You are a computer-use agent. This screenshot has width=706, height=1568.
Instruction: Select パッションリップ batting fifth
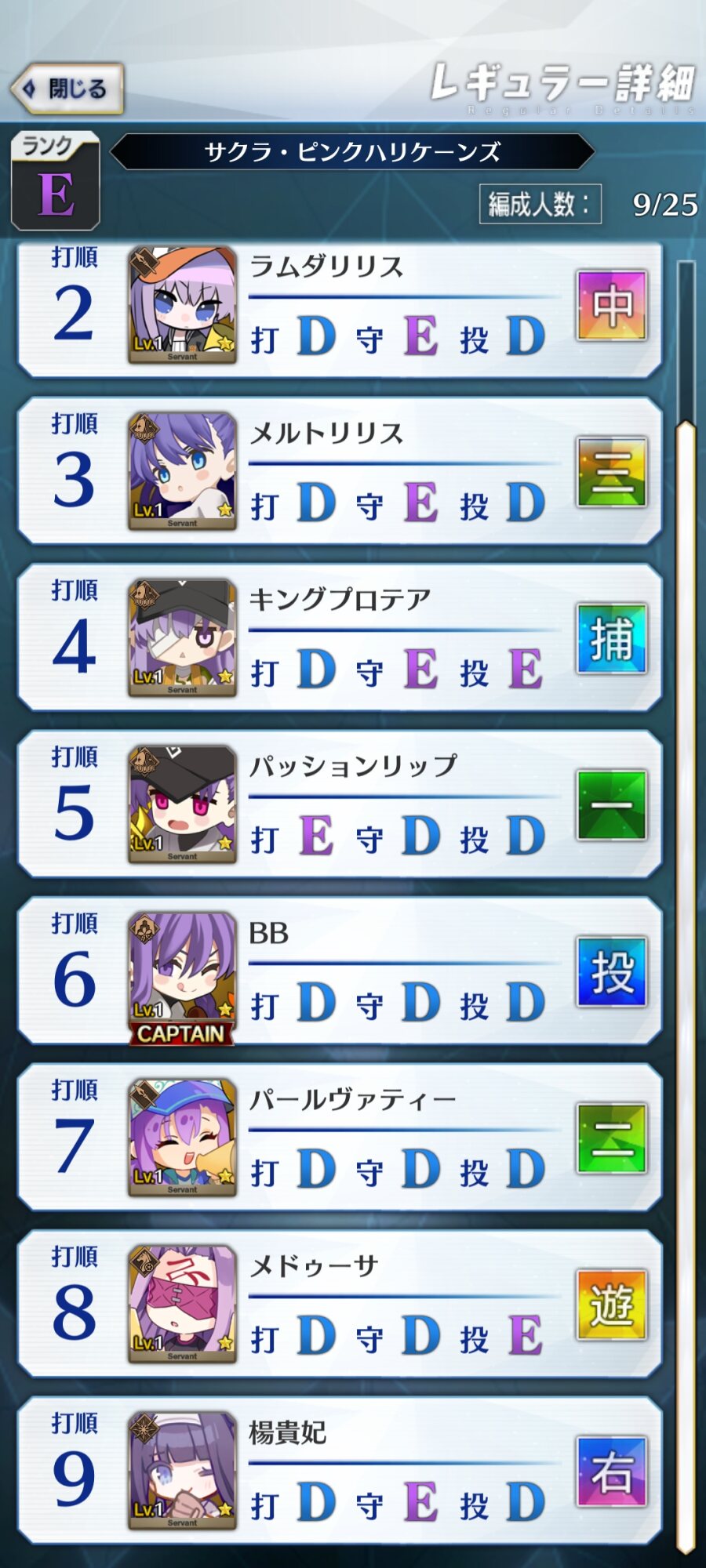tap(339, 805)
